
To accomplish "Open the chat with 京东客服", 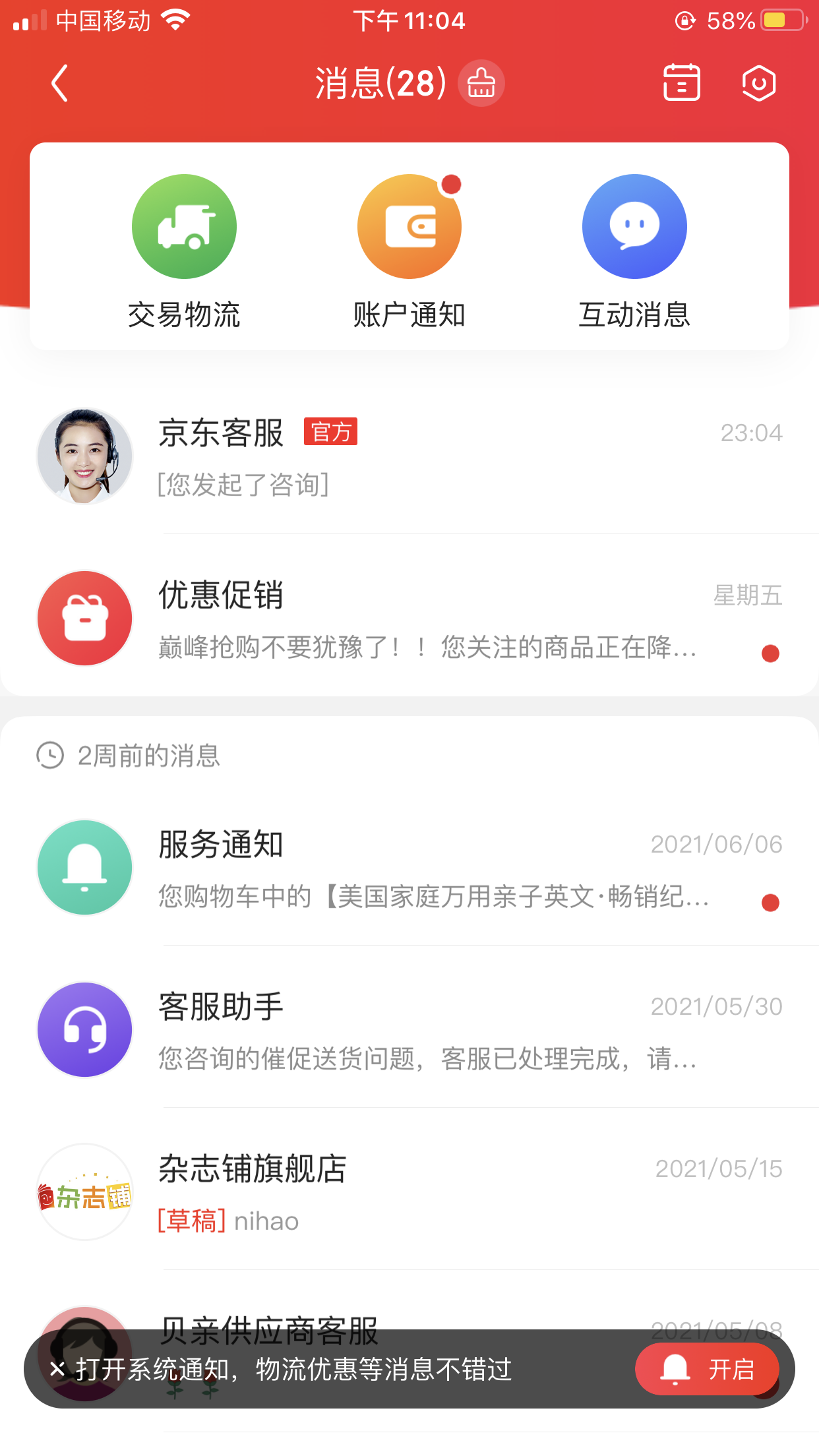I will [409, 456].
